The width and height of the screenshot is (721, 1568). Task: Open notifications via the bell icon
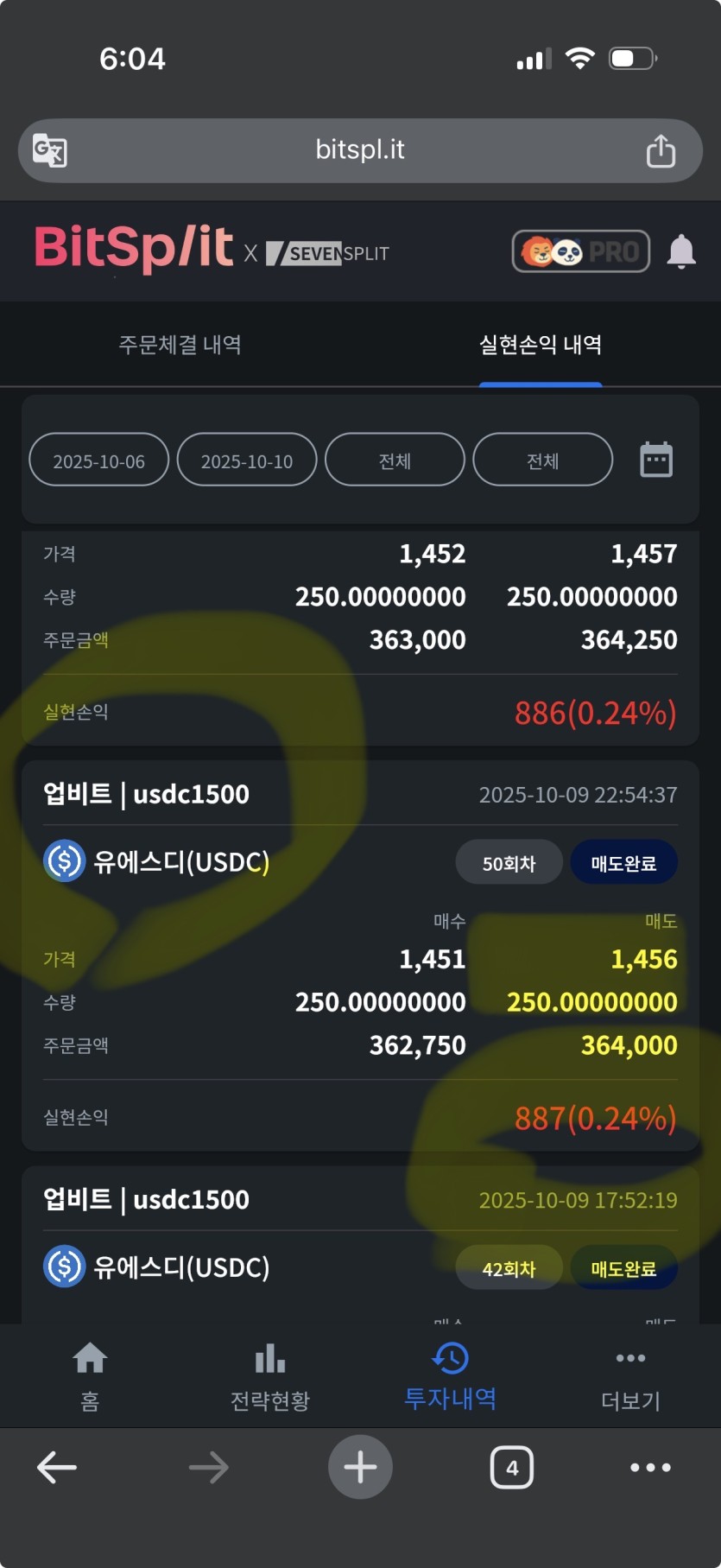point(682,250)
